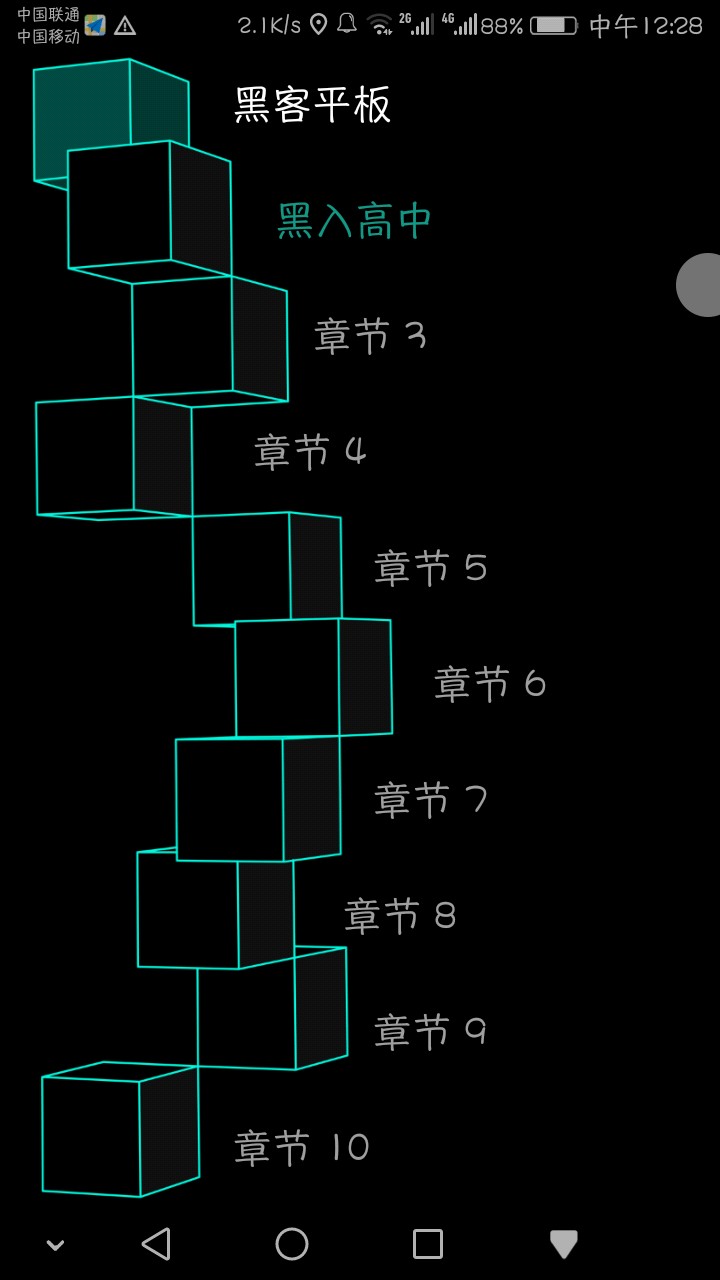Select 章节 10
Viewport: 720px width, 1280px height.
tap(302, 1148)
